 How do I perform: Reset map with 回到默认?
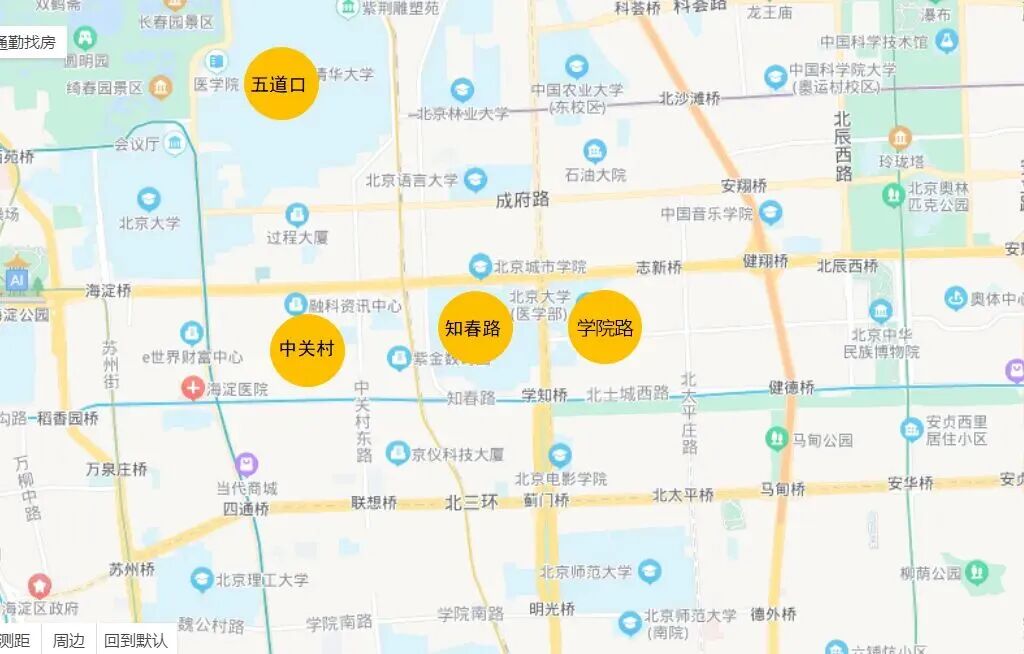pos(136,640)
